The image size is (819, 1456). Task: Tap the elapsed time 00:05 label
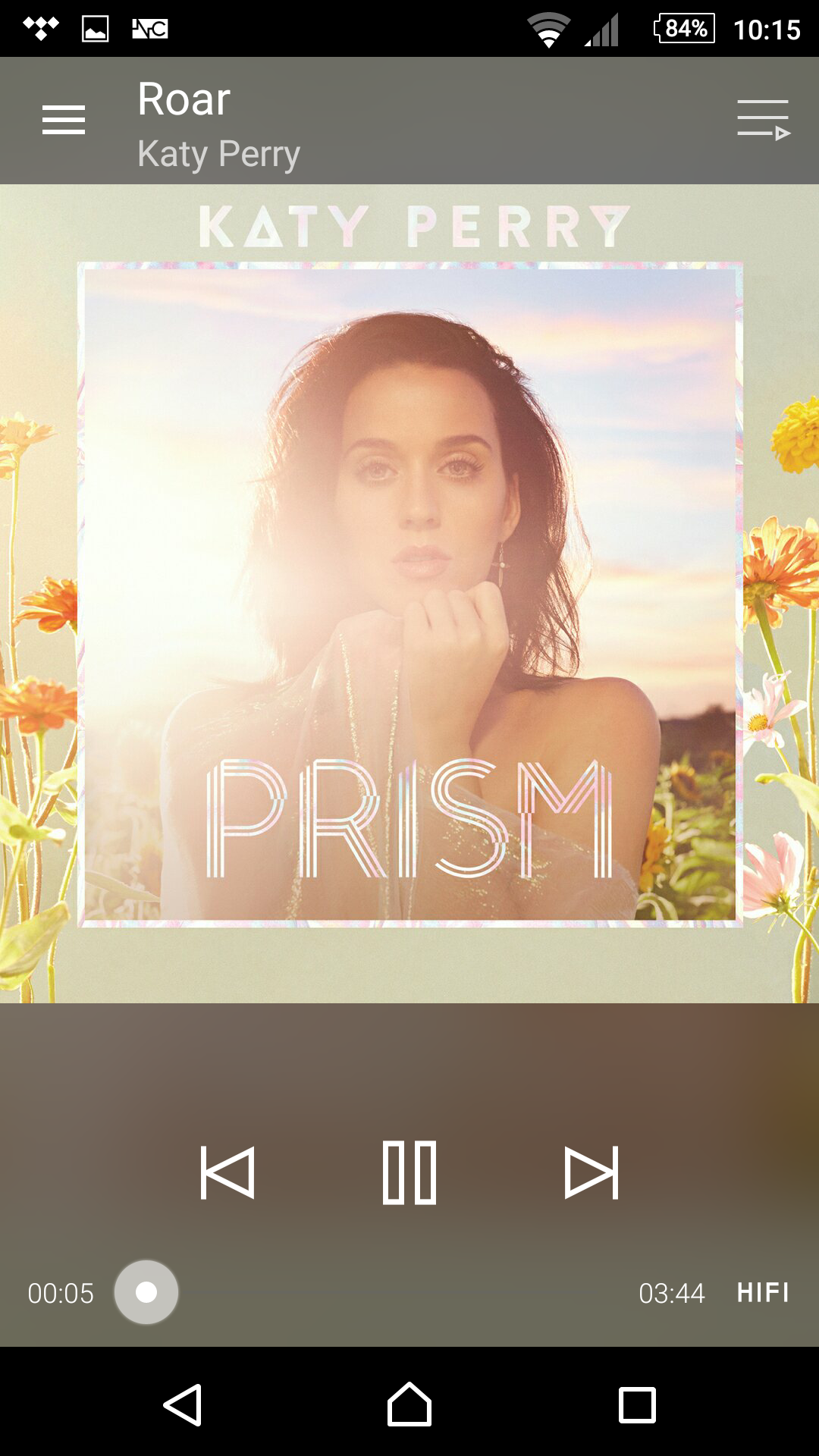(x=62, y=1291)
